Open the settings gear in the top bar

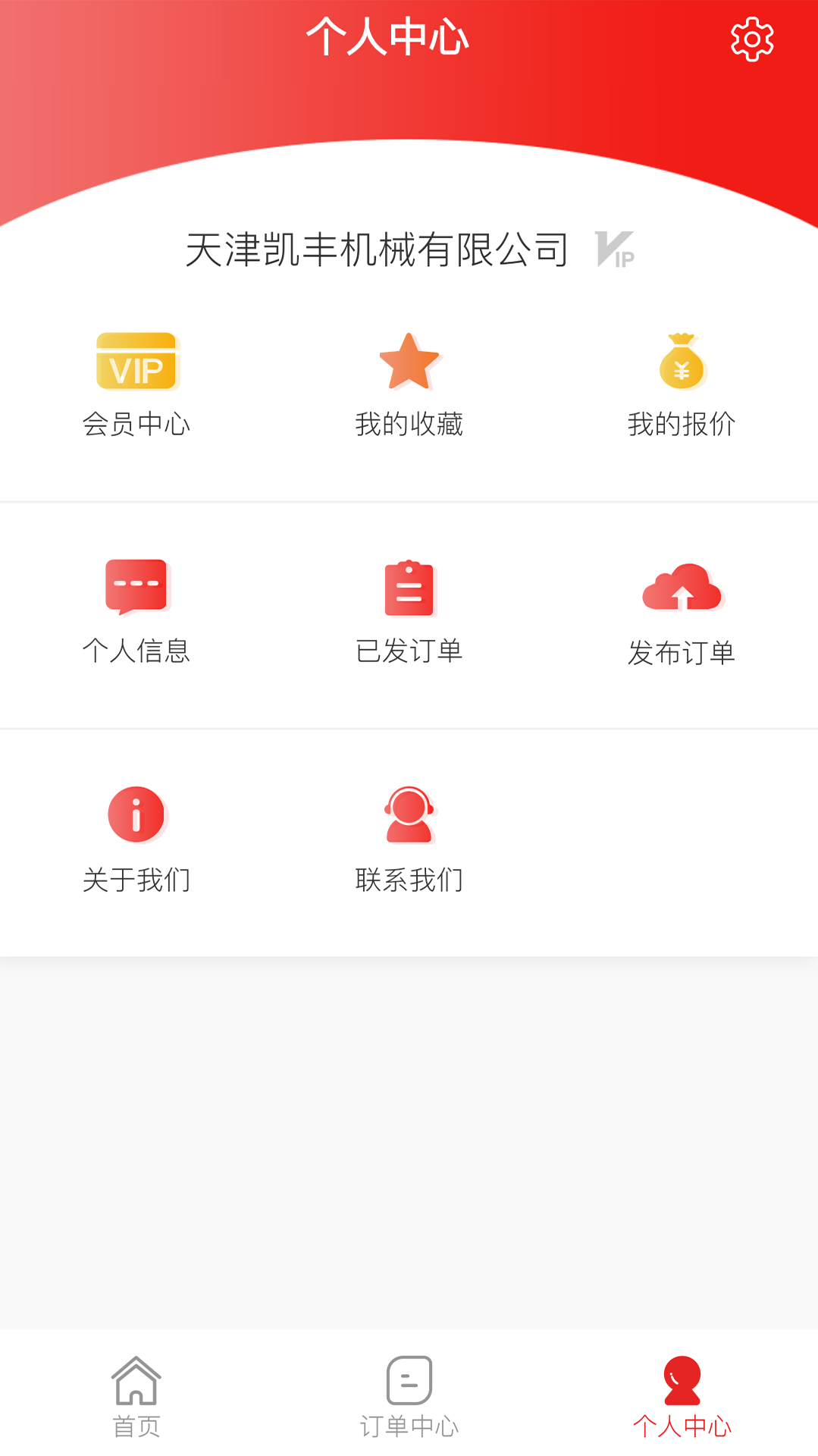click(752, 39)
